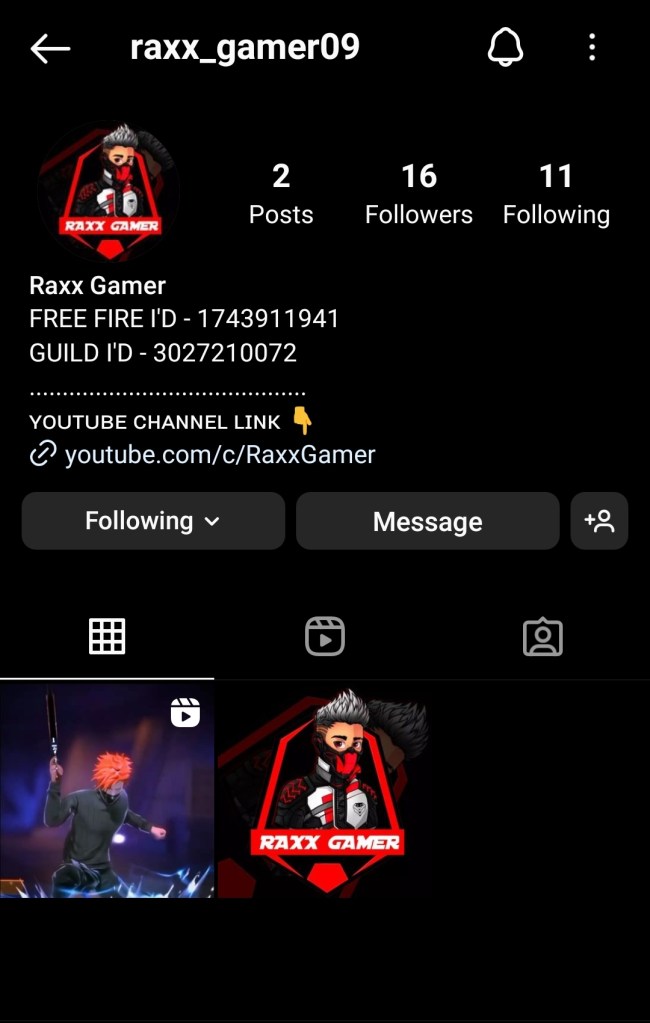The width and height of the screenshot is (650, 1023).
Task: Switch to the tagged photos tab
Action: click(x=542, y=636)
